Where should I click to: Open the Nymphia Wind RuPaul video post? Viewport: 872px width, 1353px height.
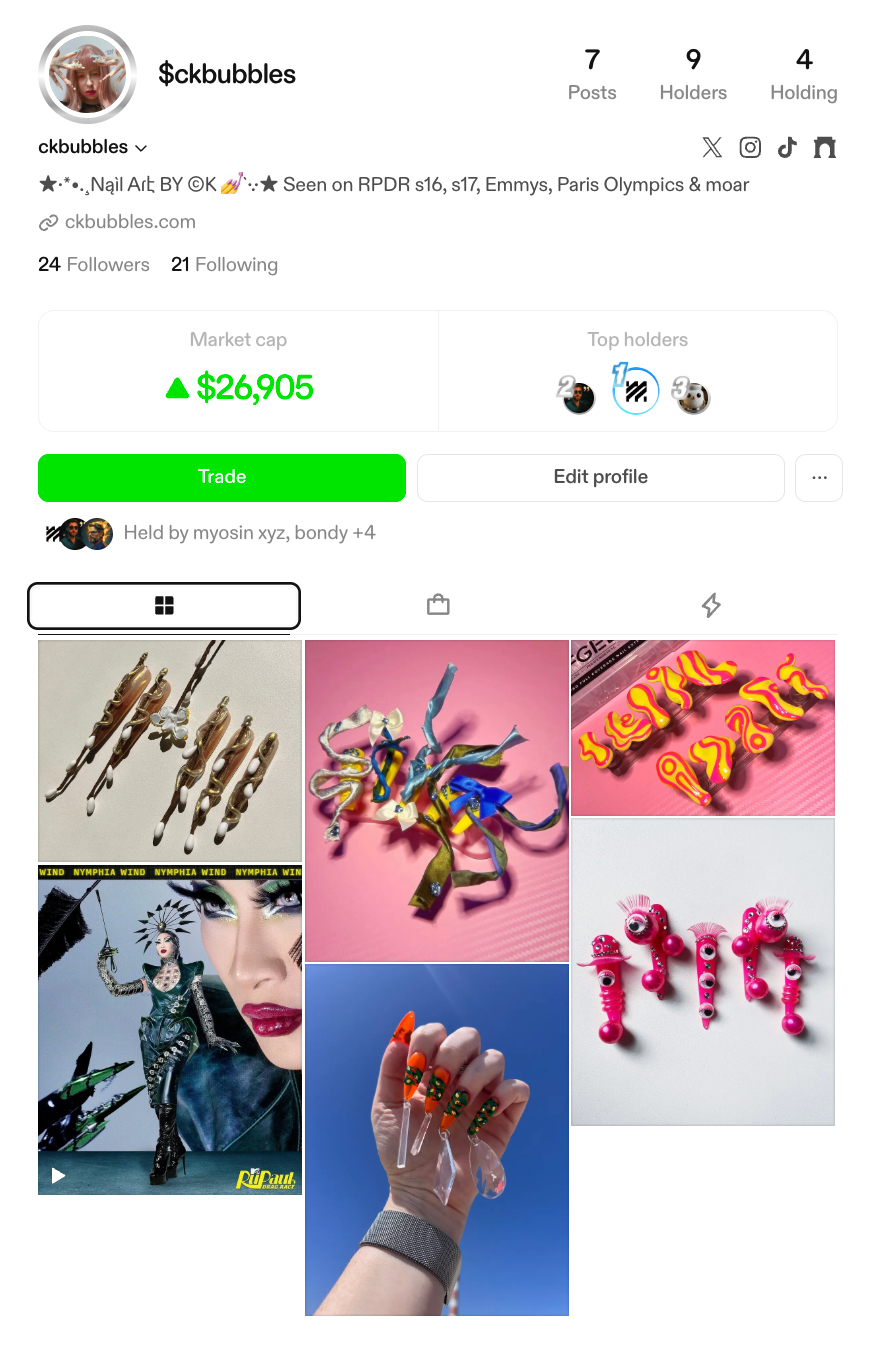click(170, 1030)
